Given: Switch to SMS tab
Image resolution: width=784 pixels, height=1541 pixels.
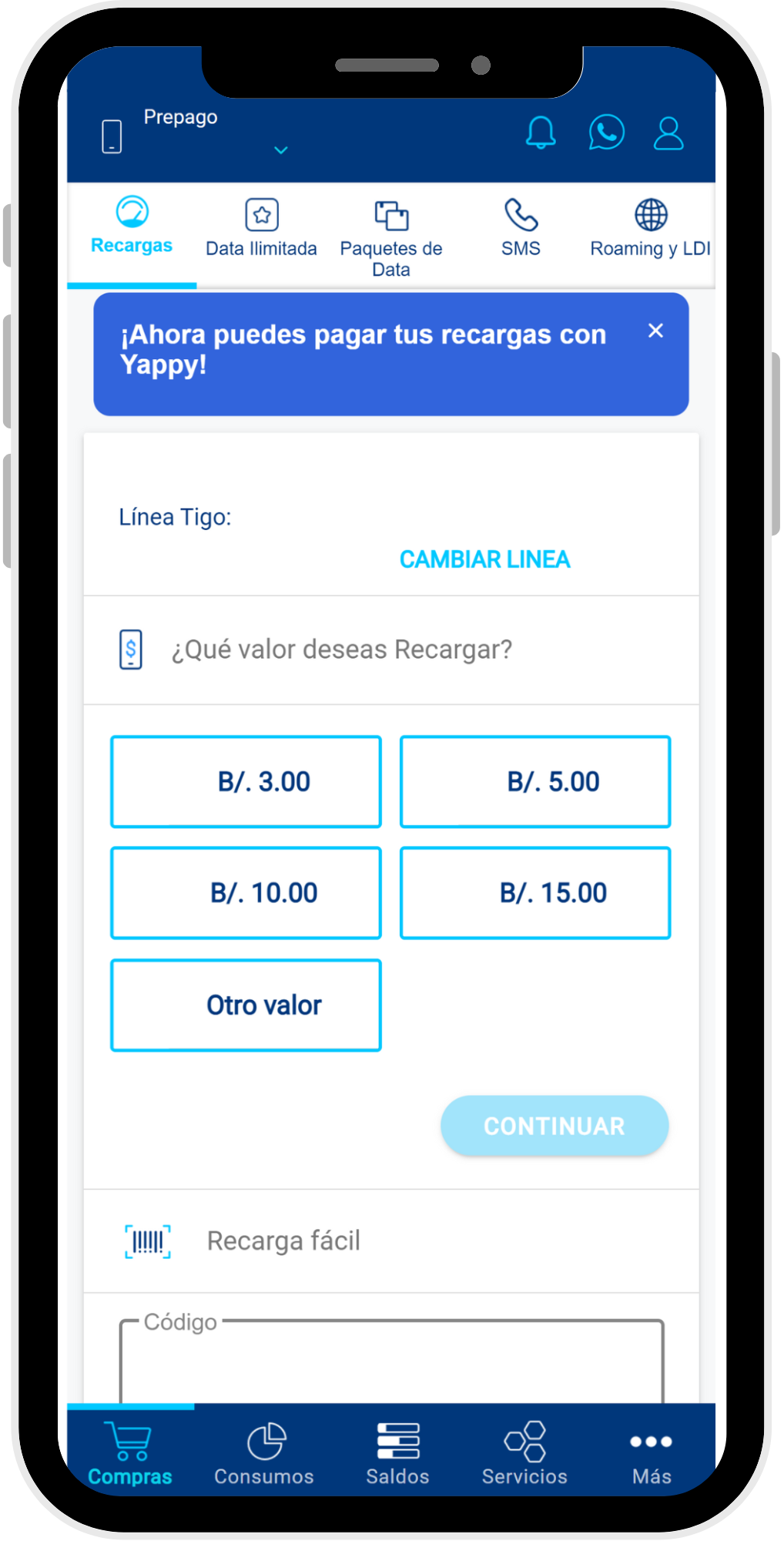Looking at the screenshot, I should pyautogui.click(x=521, y=228).
